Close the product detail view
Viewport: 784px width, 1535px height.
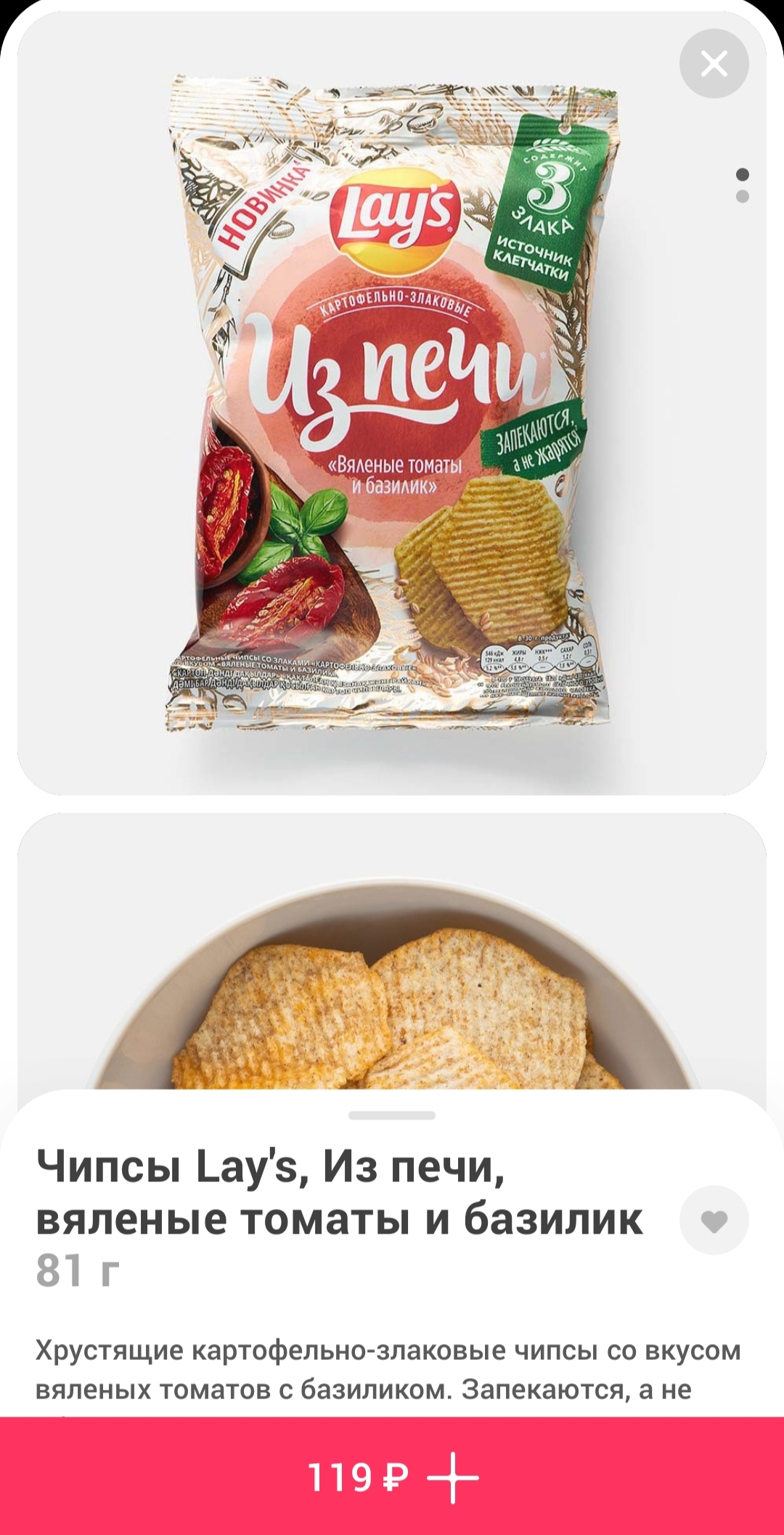tap(714, 64)
